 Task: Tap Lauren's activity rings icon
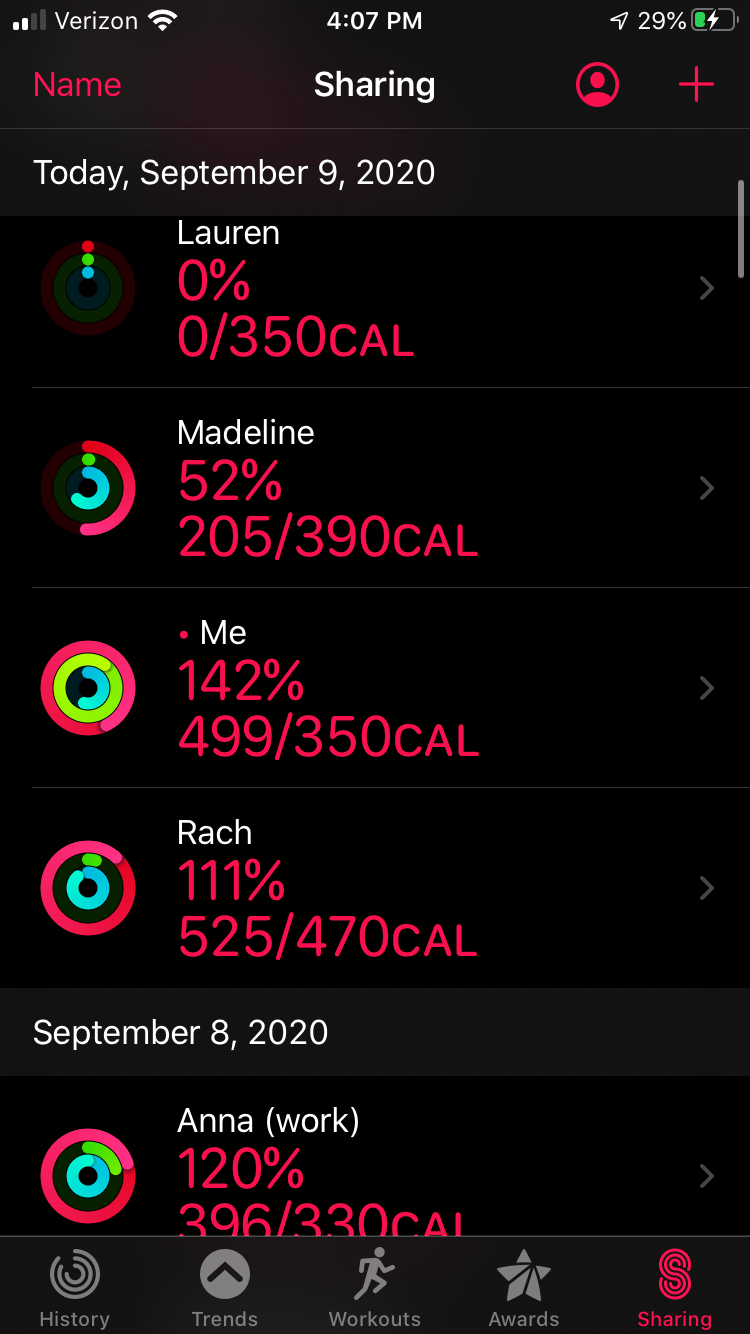tap(87, 288)
